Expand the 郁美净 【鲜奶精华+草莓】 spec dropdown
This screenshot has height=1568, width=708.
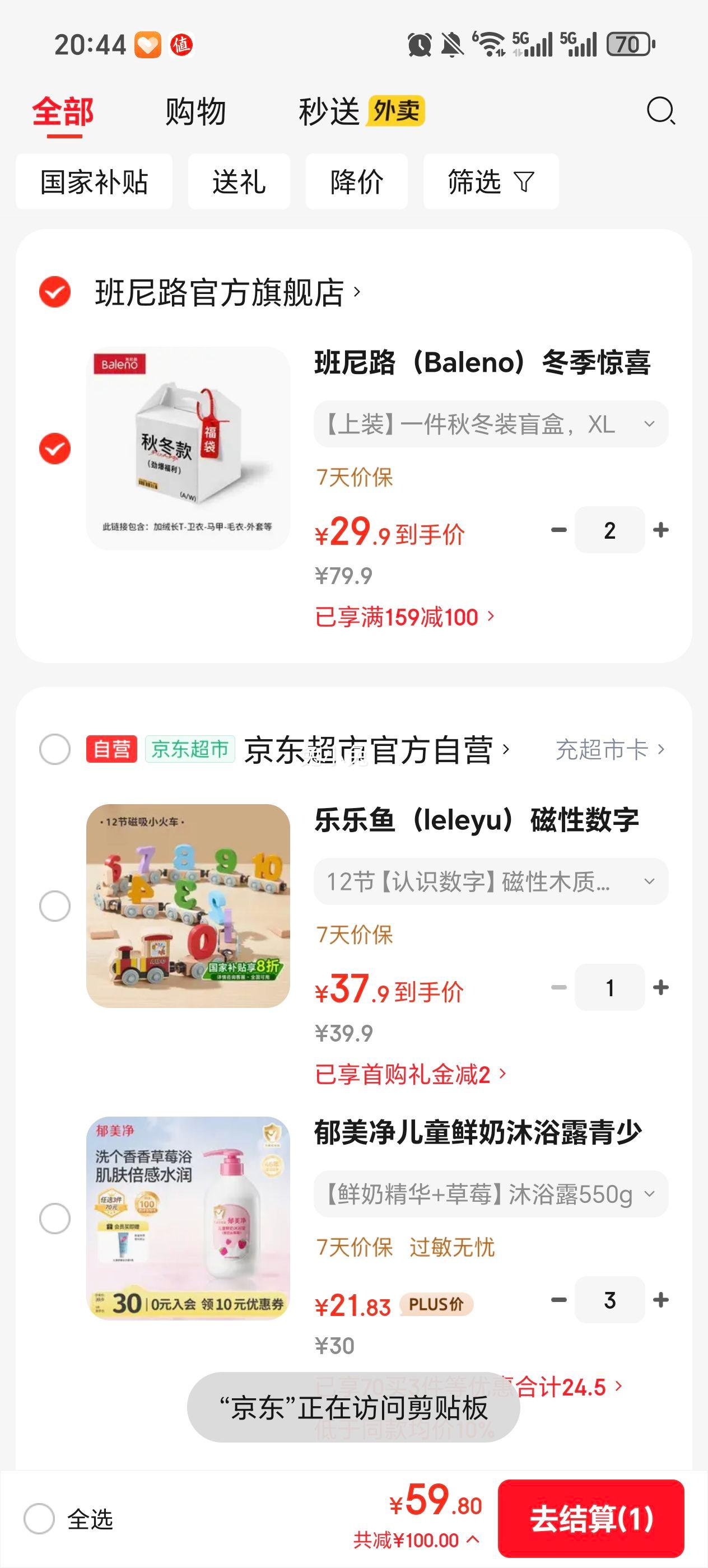pos(491,1194)
